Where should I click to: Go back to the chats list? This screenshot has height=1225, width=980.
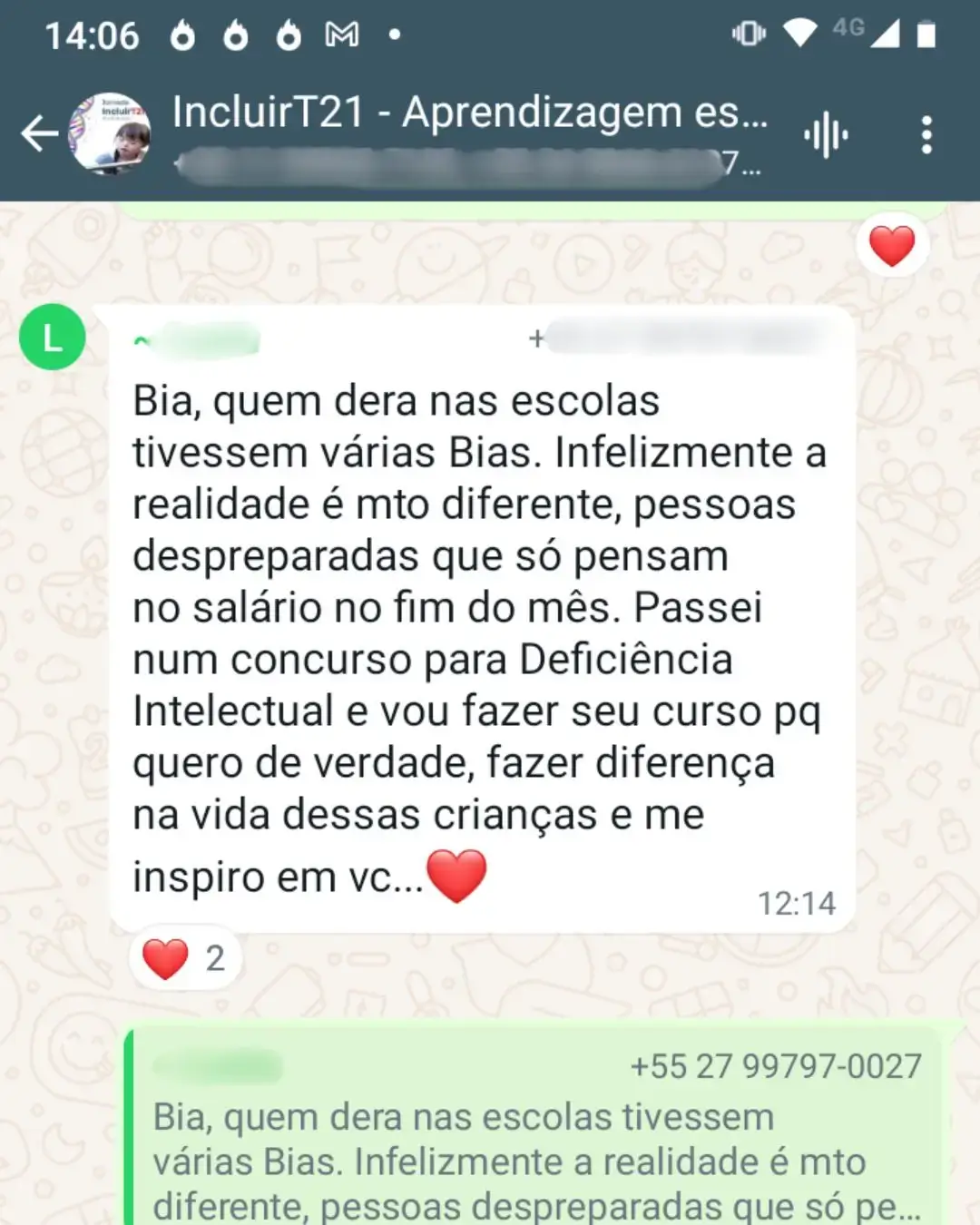[x=40, y=134]
